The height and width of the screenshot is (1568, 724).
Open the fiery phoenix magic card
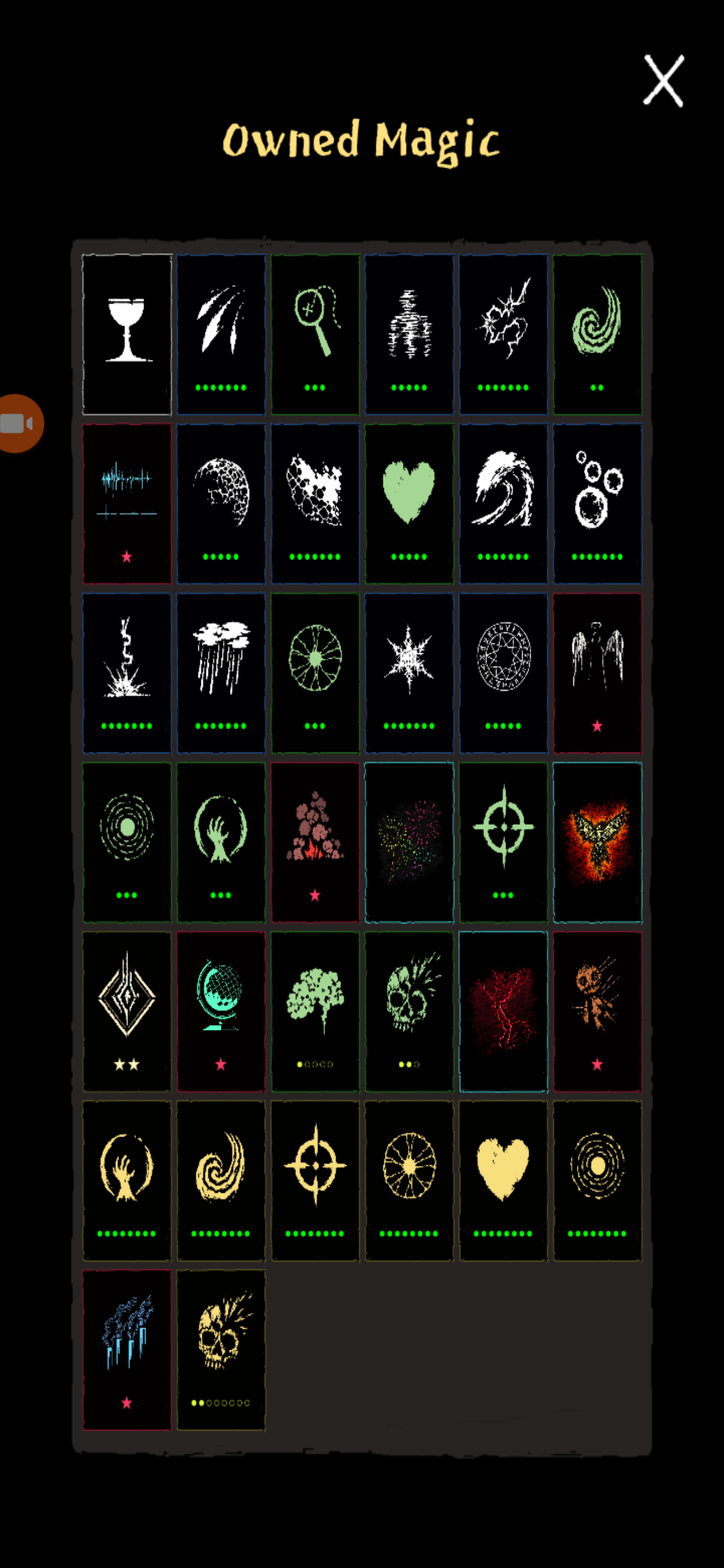click(x=597, y=842)
